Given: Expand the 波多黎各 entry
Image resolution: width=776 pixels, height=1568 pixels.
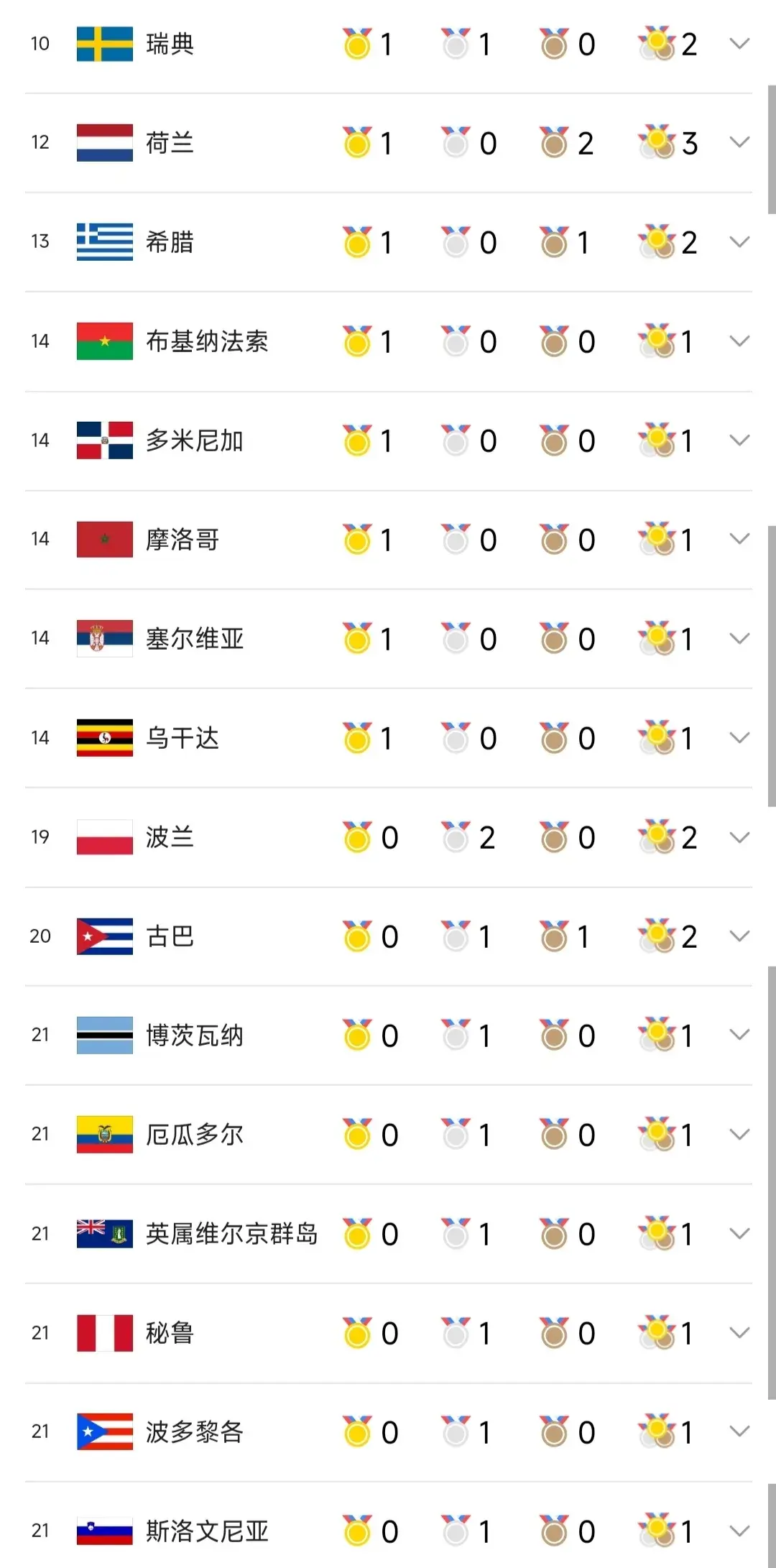Looking at the screenshot, I should point(739,1431).
